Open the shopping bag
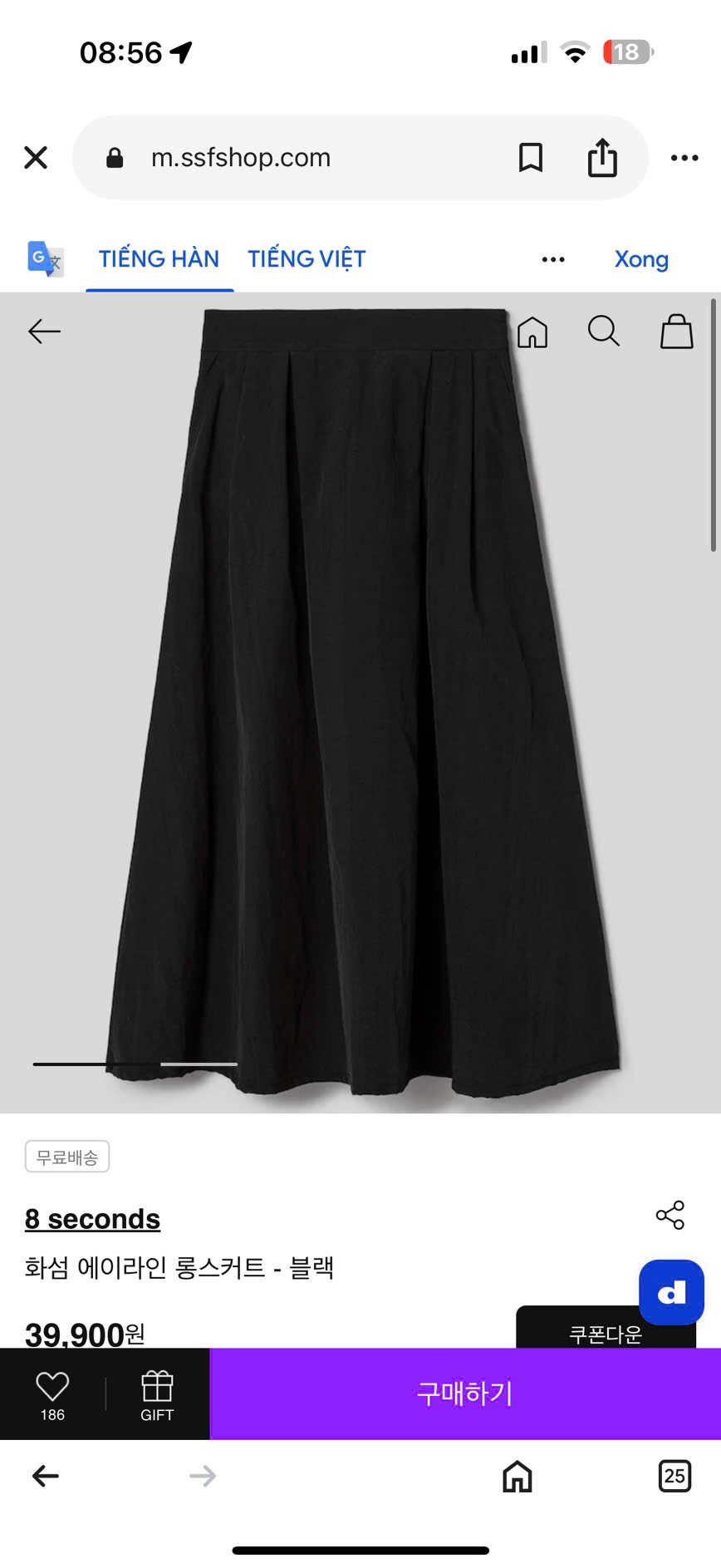The height and width of the screenshot is (1568, 721). click(676, 332)
